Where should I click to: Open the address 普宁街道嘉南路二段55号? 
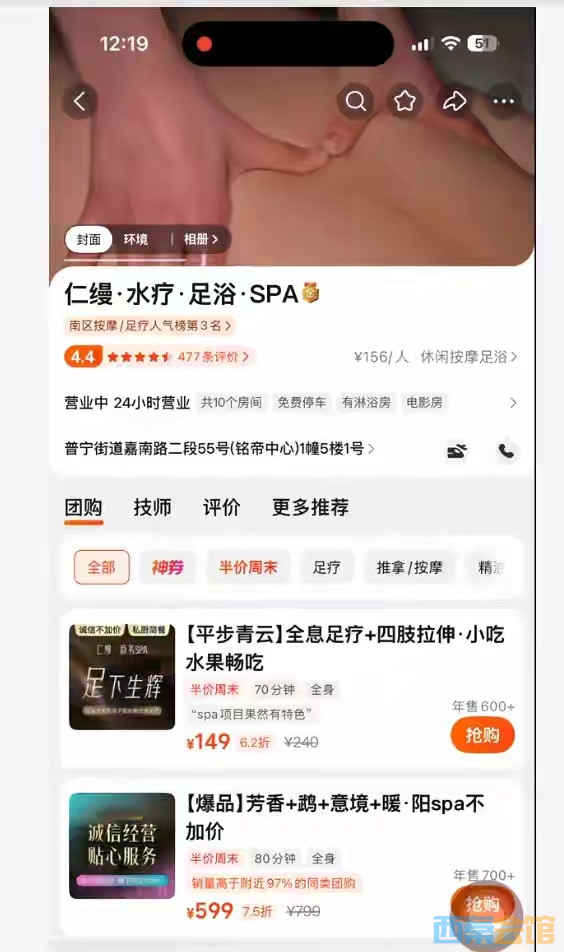tap(219, 449)
